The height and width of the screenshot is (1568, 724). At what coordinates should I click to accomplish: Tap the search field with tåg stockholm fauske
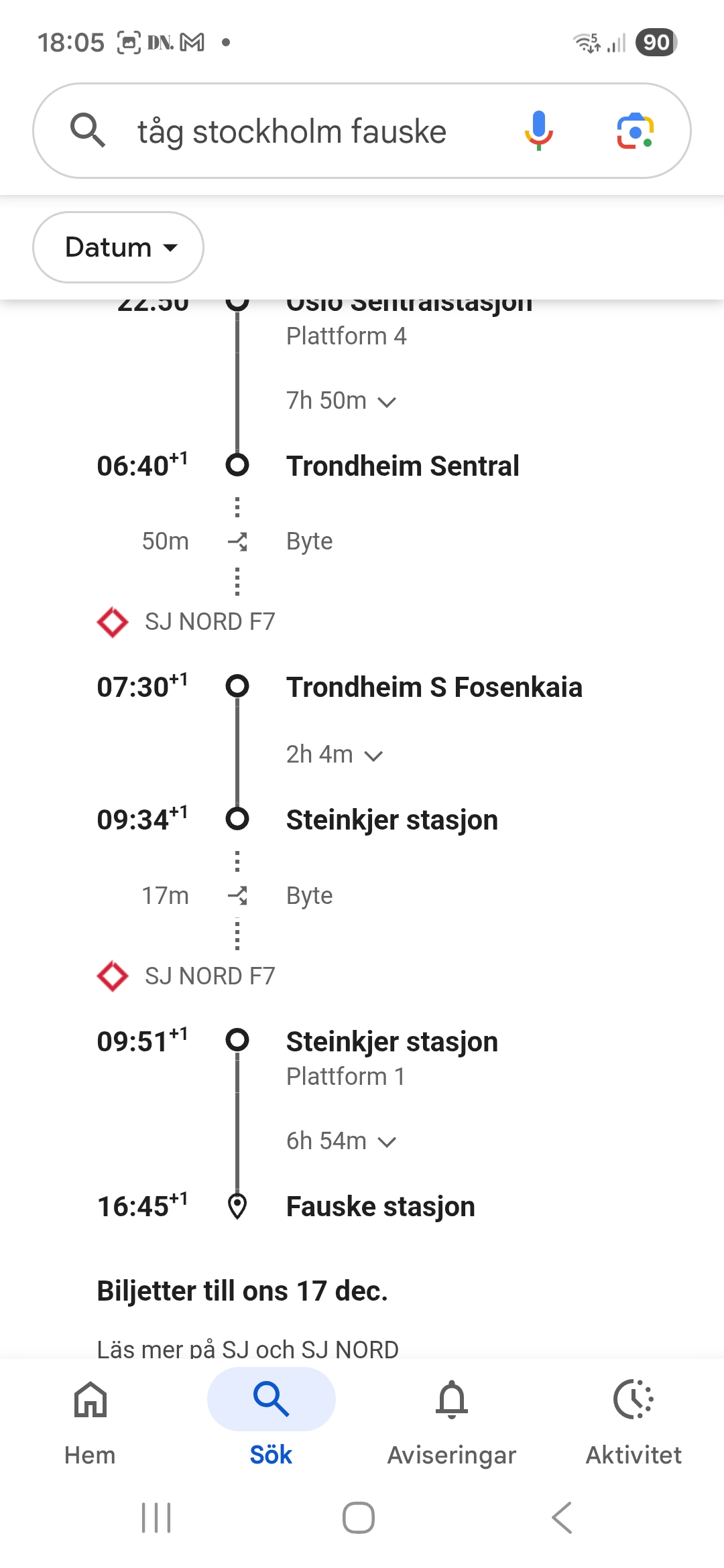[292, 131]
